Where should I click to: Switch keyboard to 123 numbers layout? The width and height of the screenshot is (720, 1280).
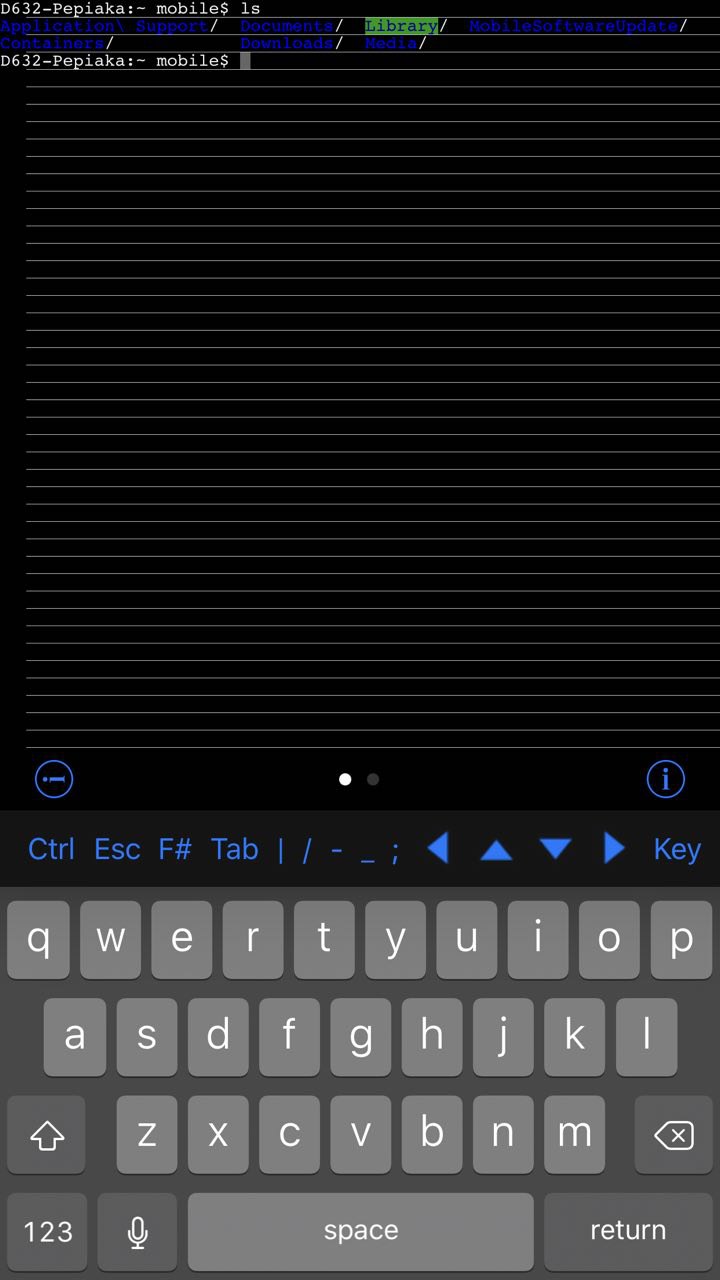pyautogui.click(x=48, y=1231)
